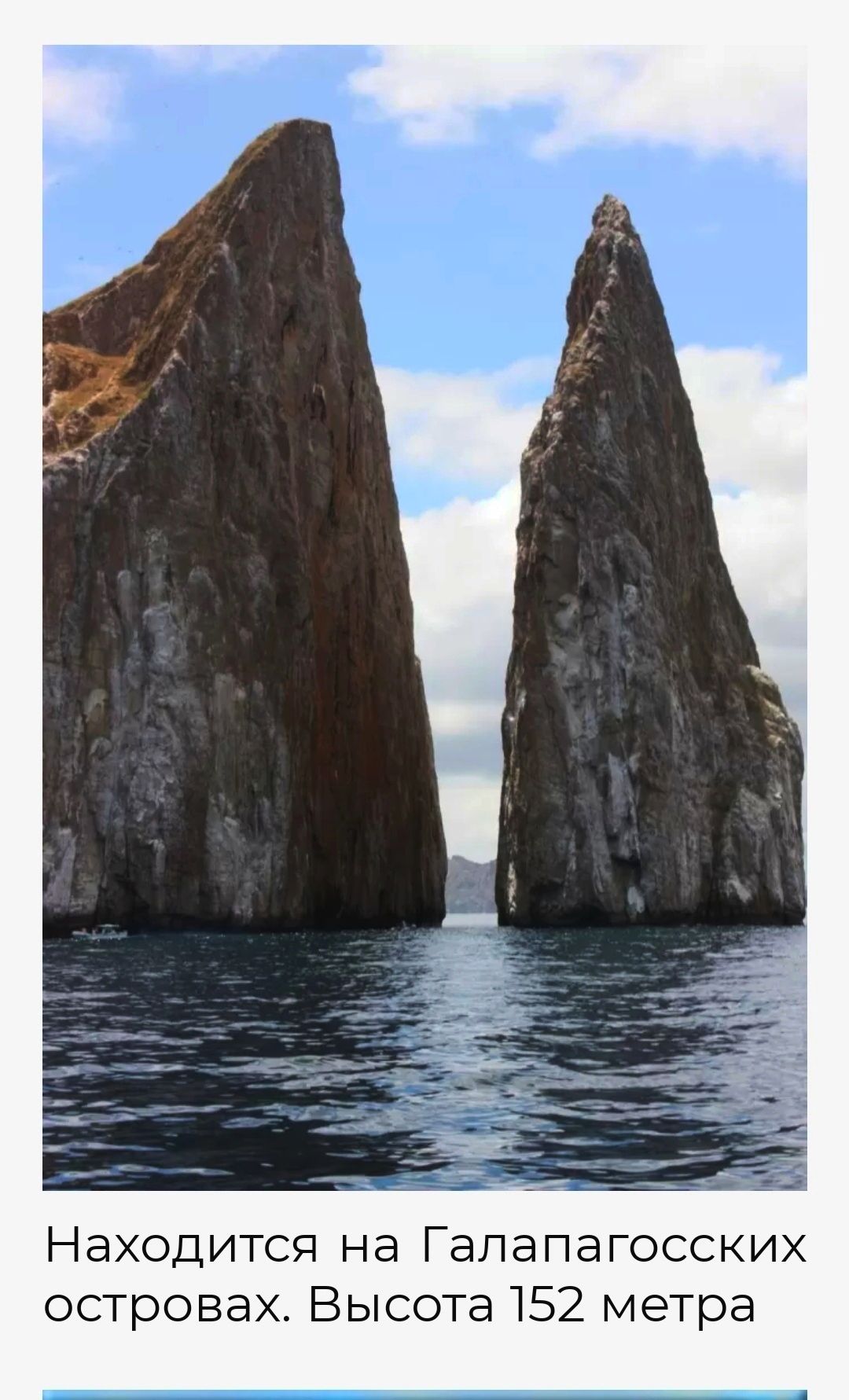The height and width of the screenshot is (1400, 849).
Task: Open the Galapagos rock photo
Action: [x=424, y=617]
